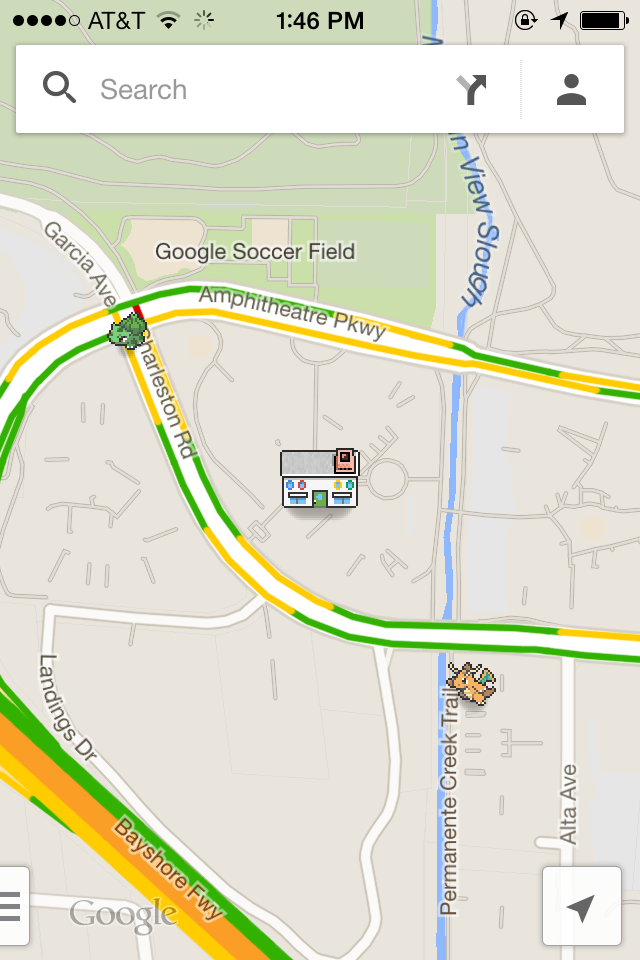The image size is (640, 960).
Task: Tap the Pokémon Center building marker
Action: point(319,480)
